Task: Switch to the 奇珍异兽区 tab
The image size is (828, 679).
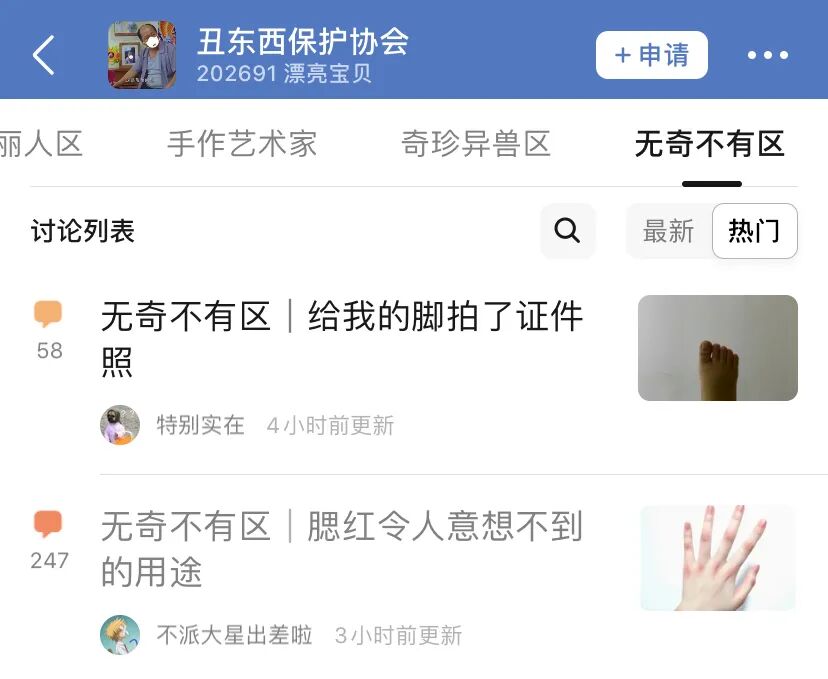Action: [476, 144]
